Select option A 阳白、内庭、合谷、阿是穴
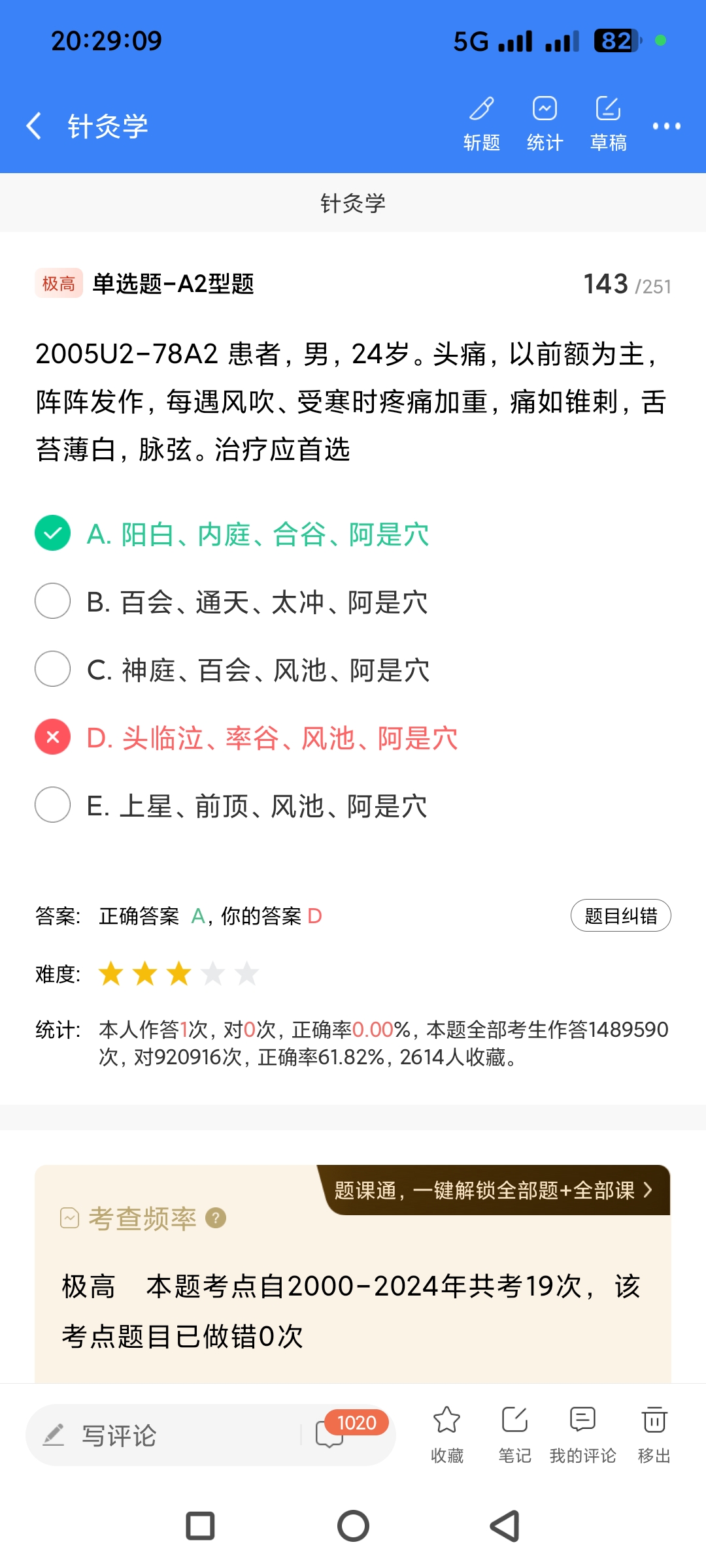 [258, 534]
